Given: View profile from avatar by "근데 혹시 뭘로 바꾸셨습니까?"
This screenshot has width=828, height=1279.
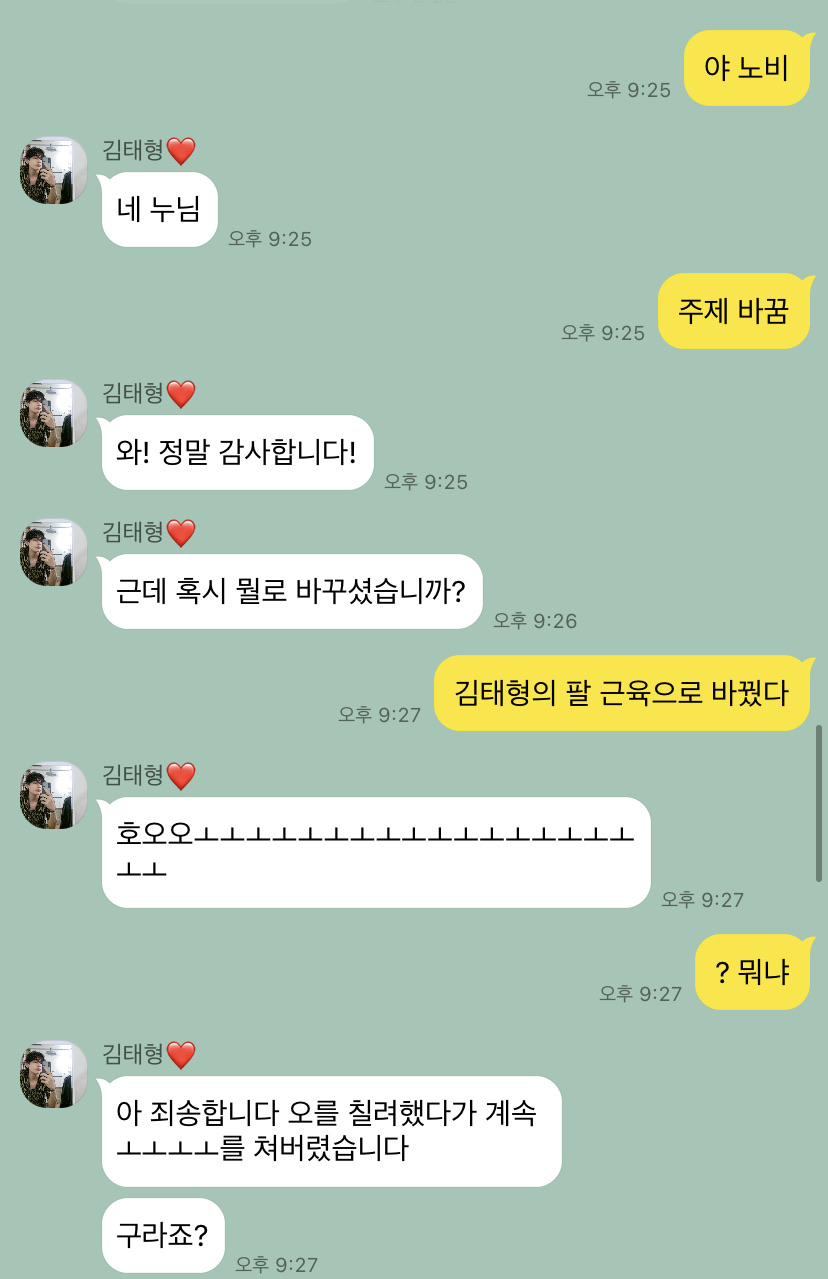Looking at the screenshot, I should tap(54, 552).
